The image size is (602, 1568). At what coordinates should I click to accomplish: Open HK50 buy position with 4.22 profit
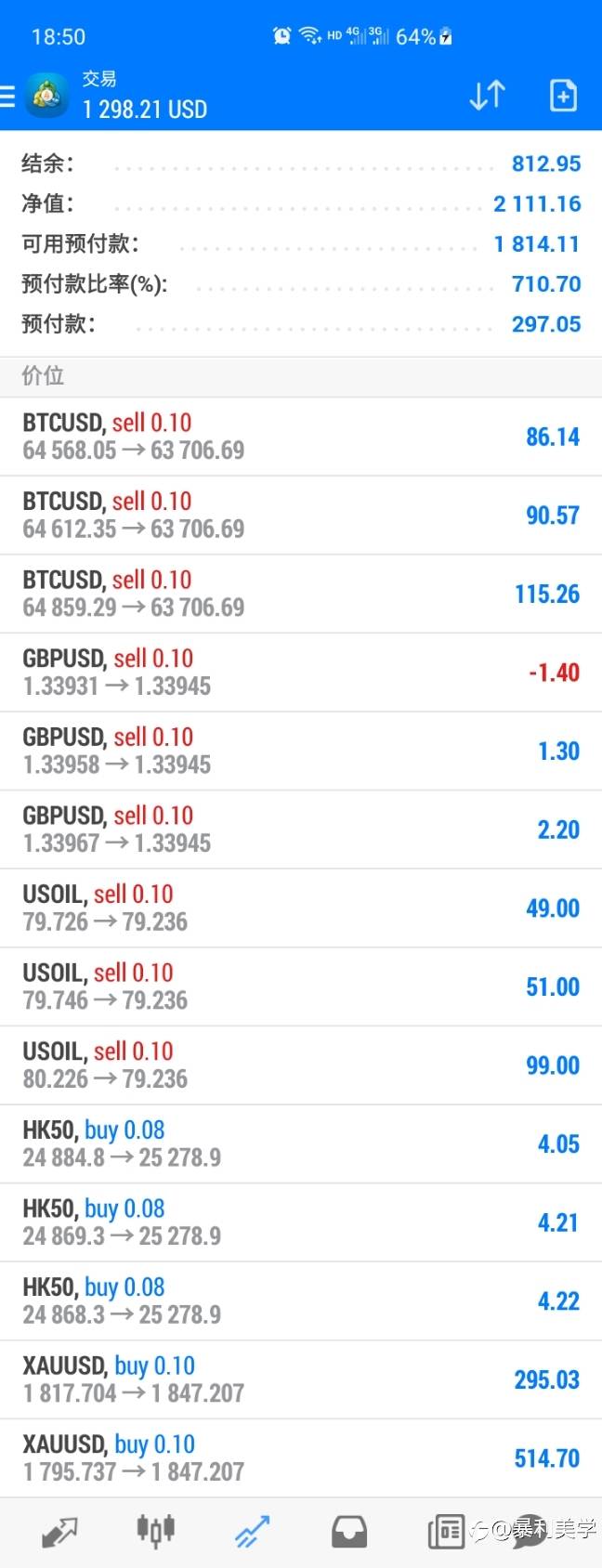click(301, 1300)
